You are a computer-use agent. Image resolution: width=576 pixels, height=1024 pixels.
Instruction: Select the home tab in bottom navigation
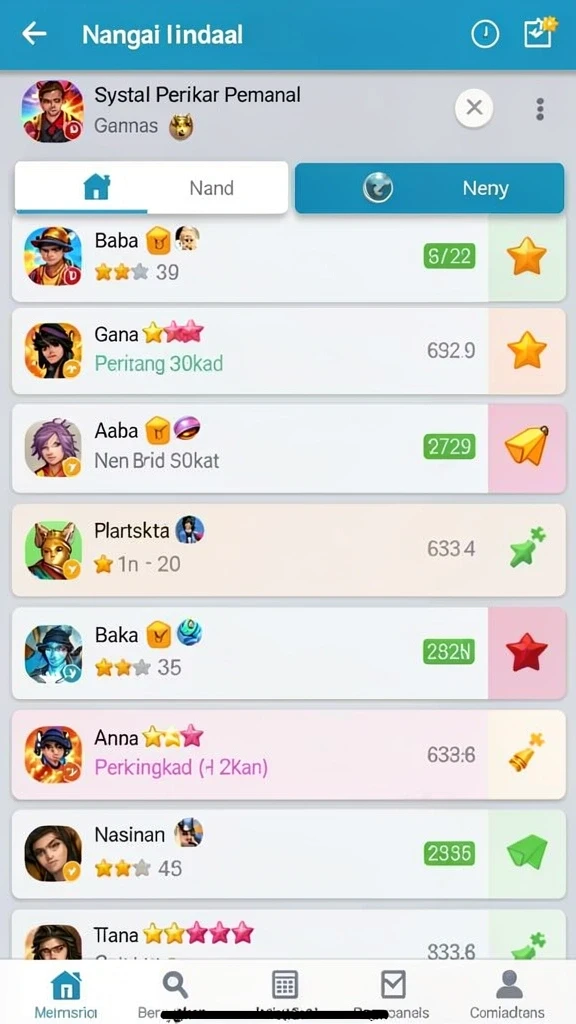pyautogui.click(x=66, y=995)
